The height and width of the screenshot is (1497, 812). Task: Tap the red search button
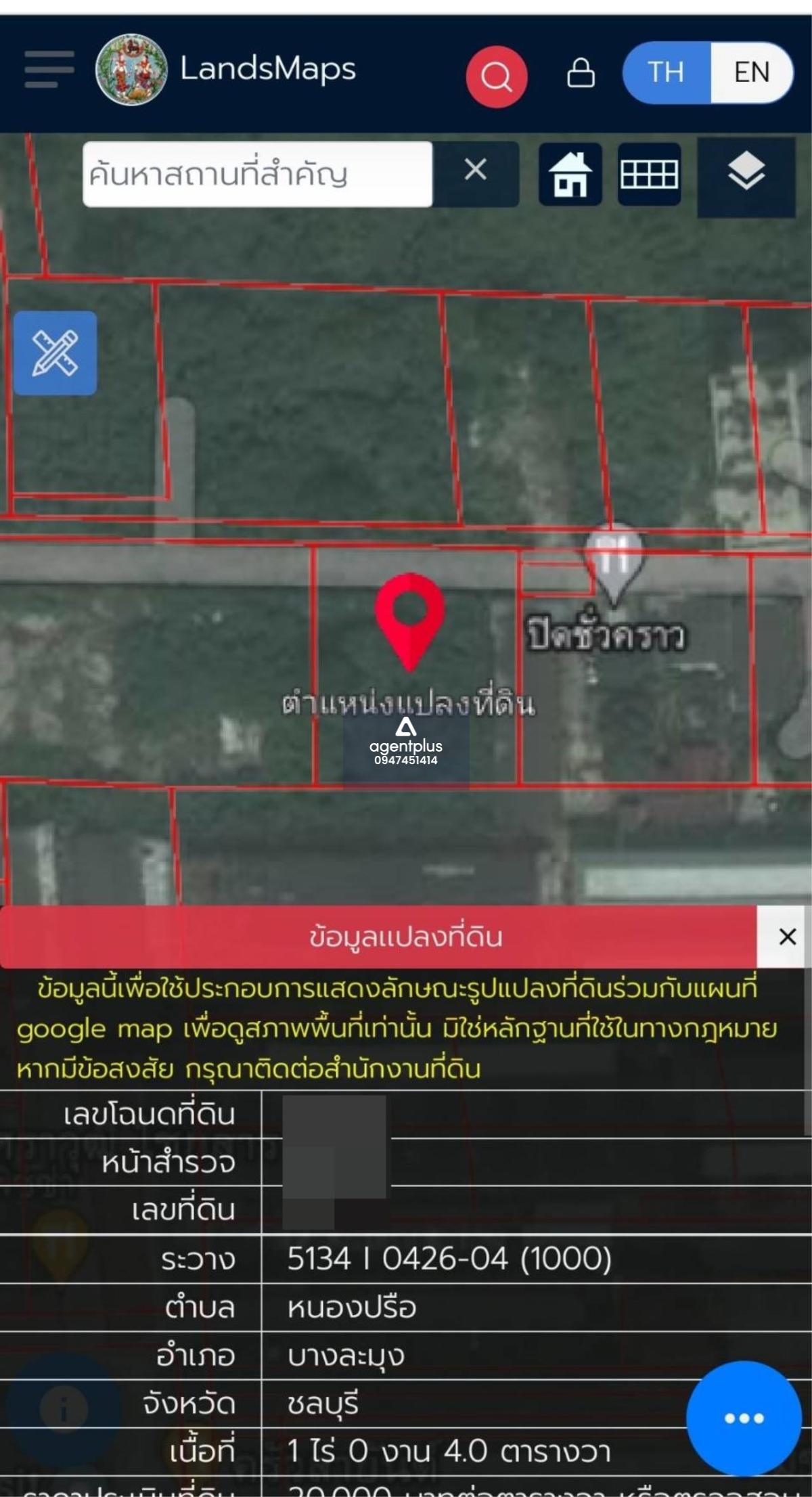497,76
